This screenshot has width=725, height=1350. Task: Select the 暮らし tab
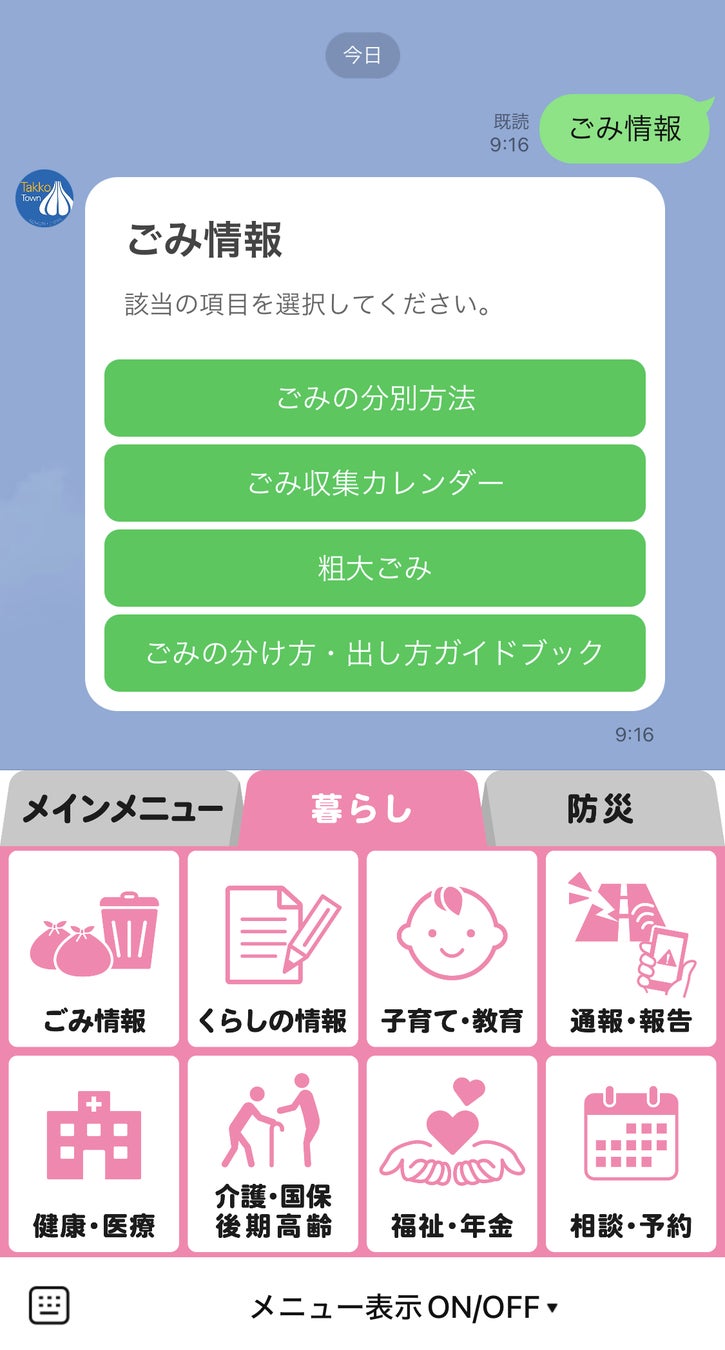coord(361,809)
